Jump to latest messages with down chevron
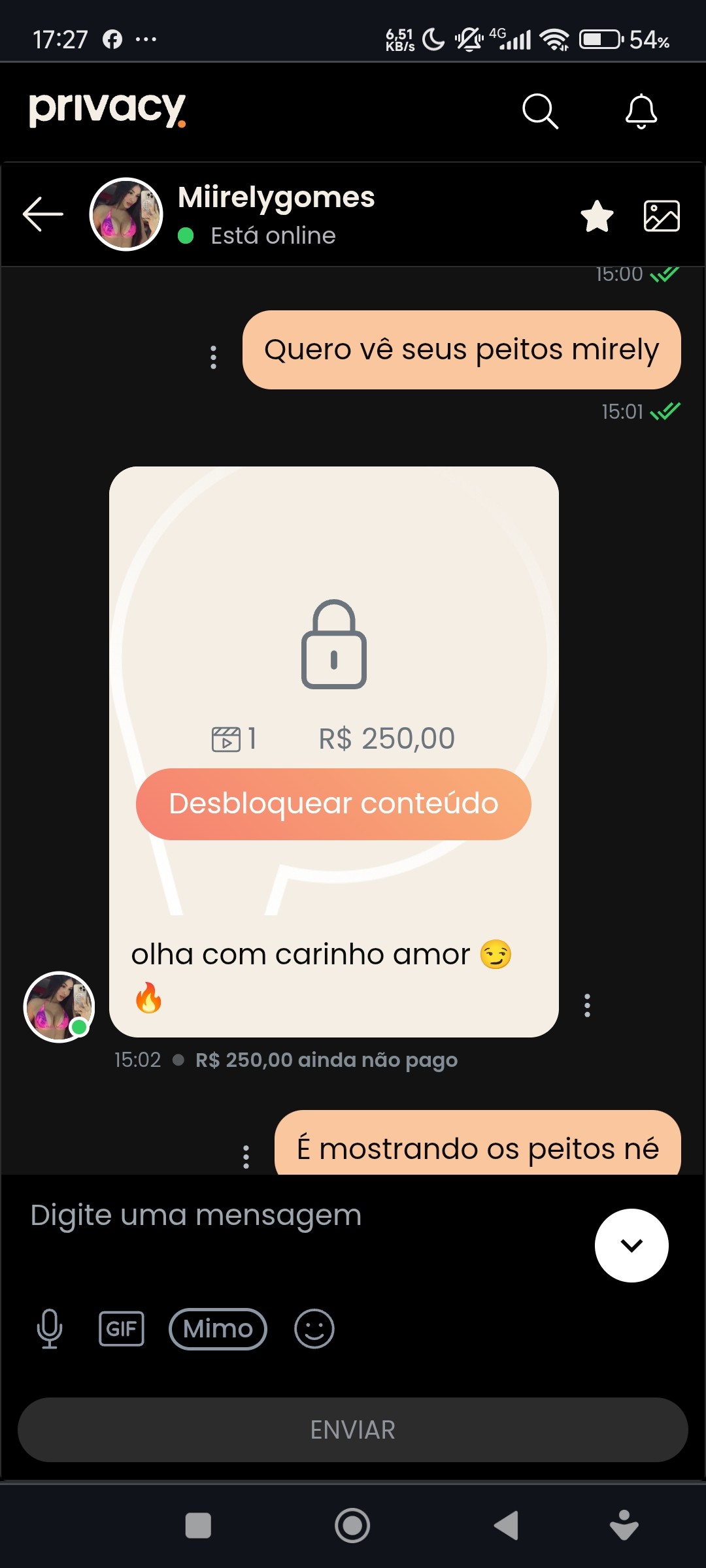 coord(631,1245)
